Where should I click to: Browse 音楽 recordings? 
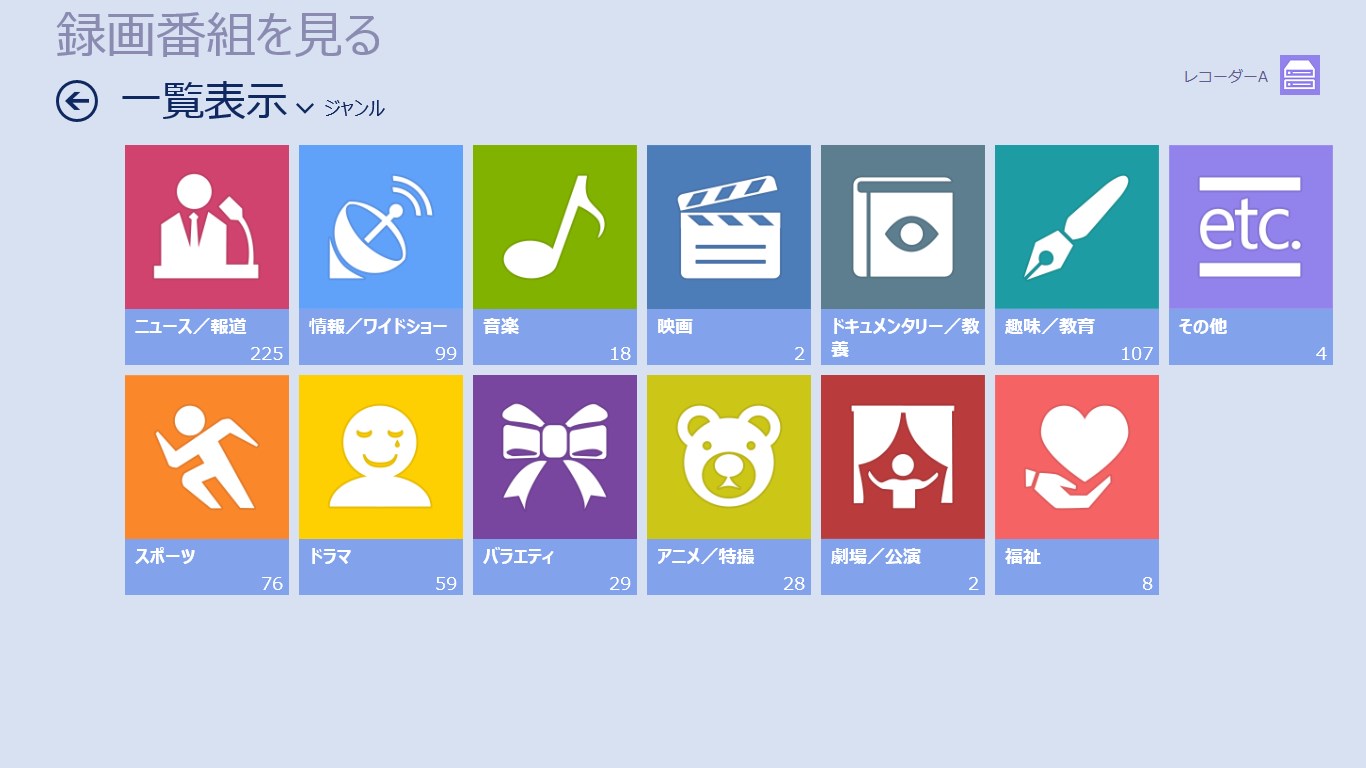pos(555,254)
